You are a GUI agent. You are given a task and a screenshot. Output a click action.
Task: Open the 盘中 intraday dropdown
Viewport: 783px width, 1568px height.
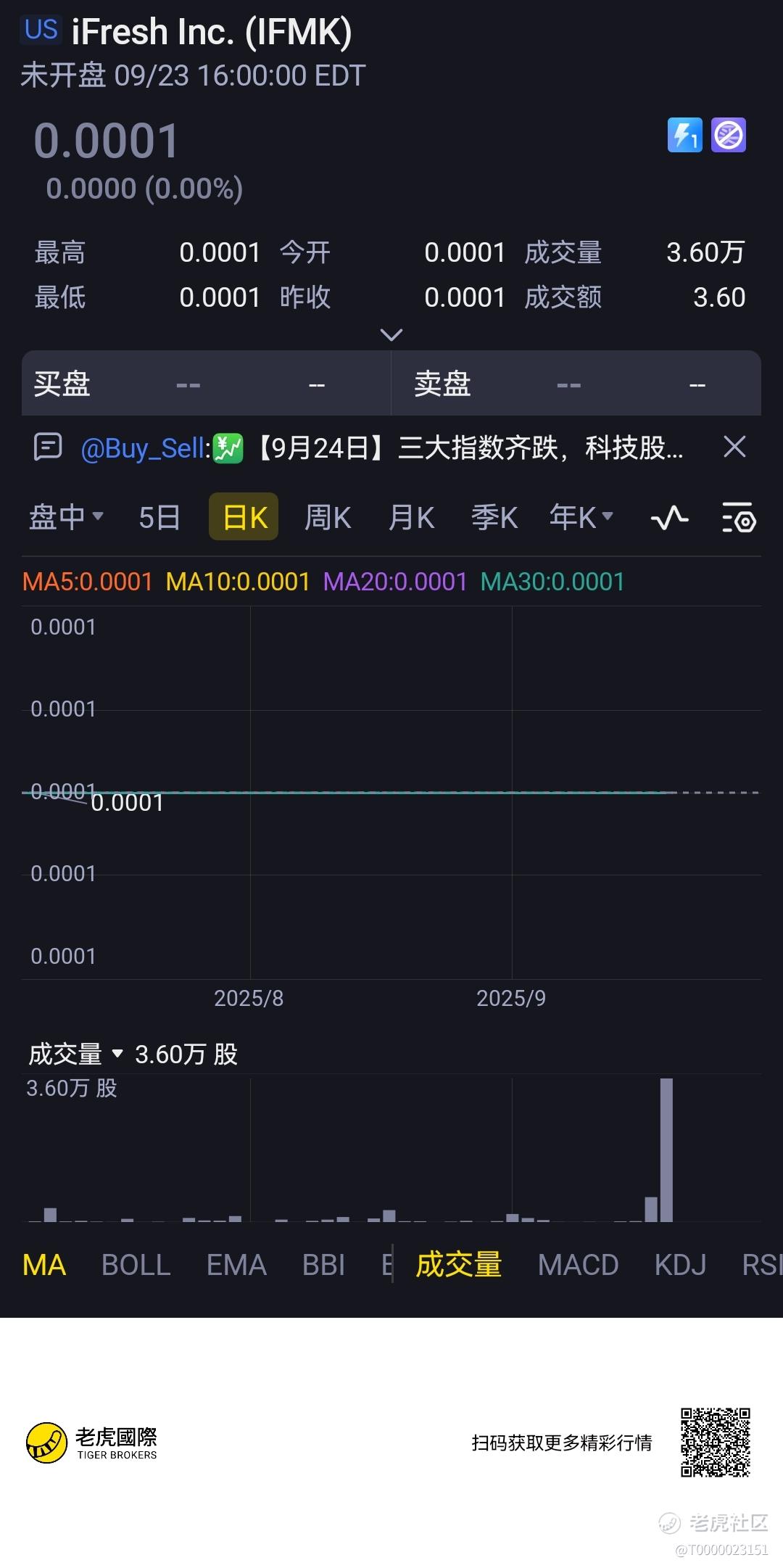pyautogui.click(x=66, y=517)
